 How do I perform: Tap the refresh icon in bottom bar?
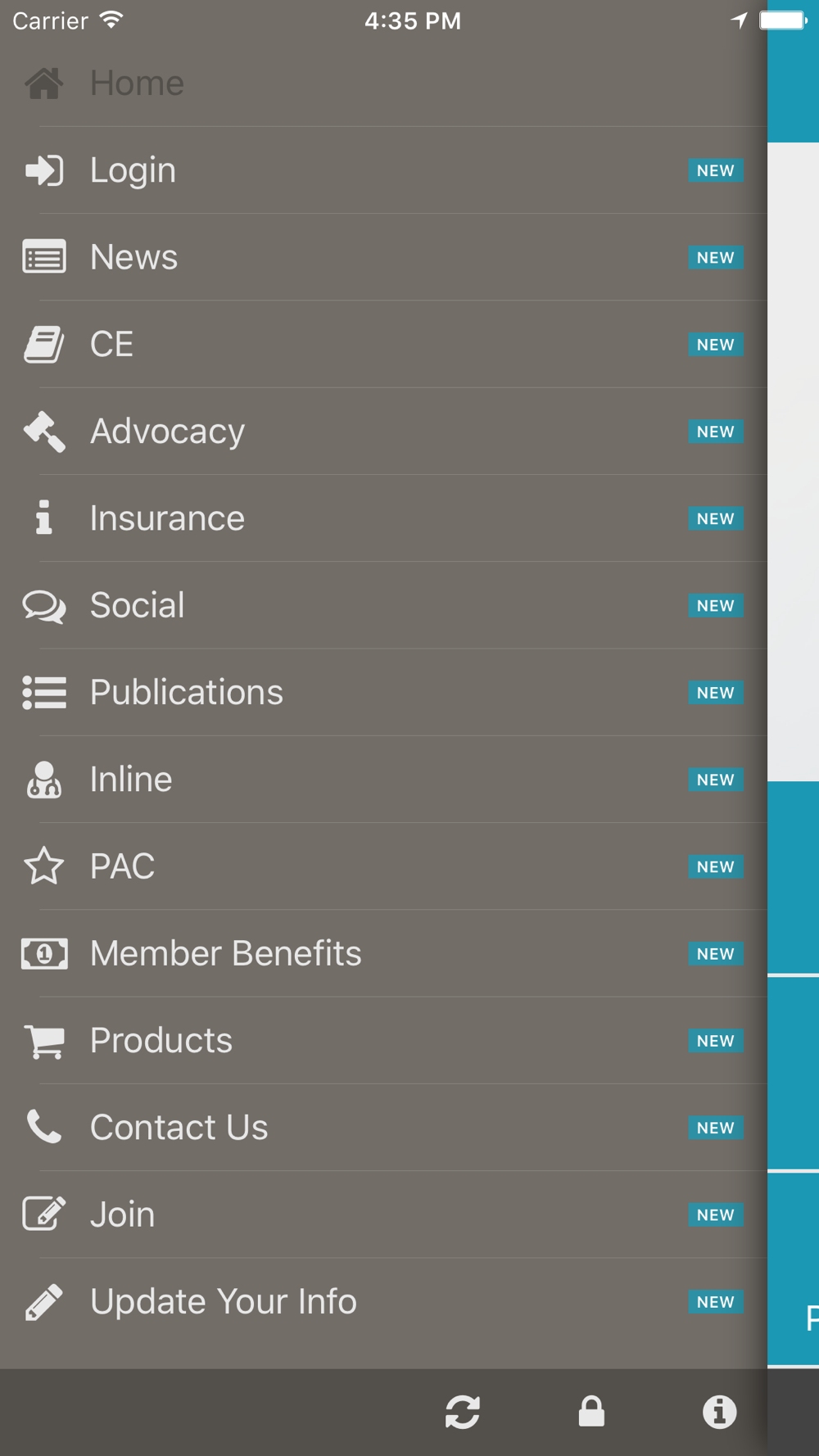pos(463,1413)
